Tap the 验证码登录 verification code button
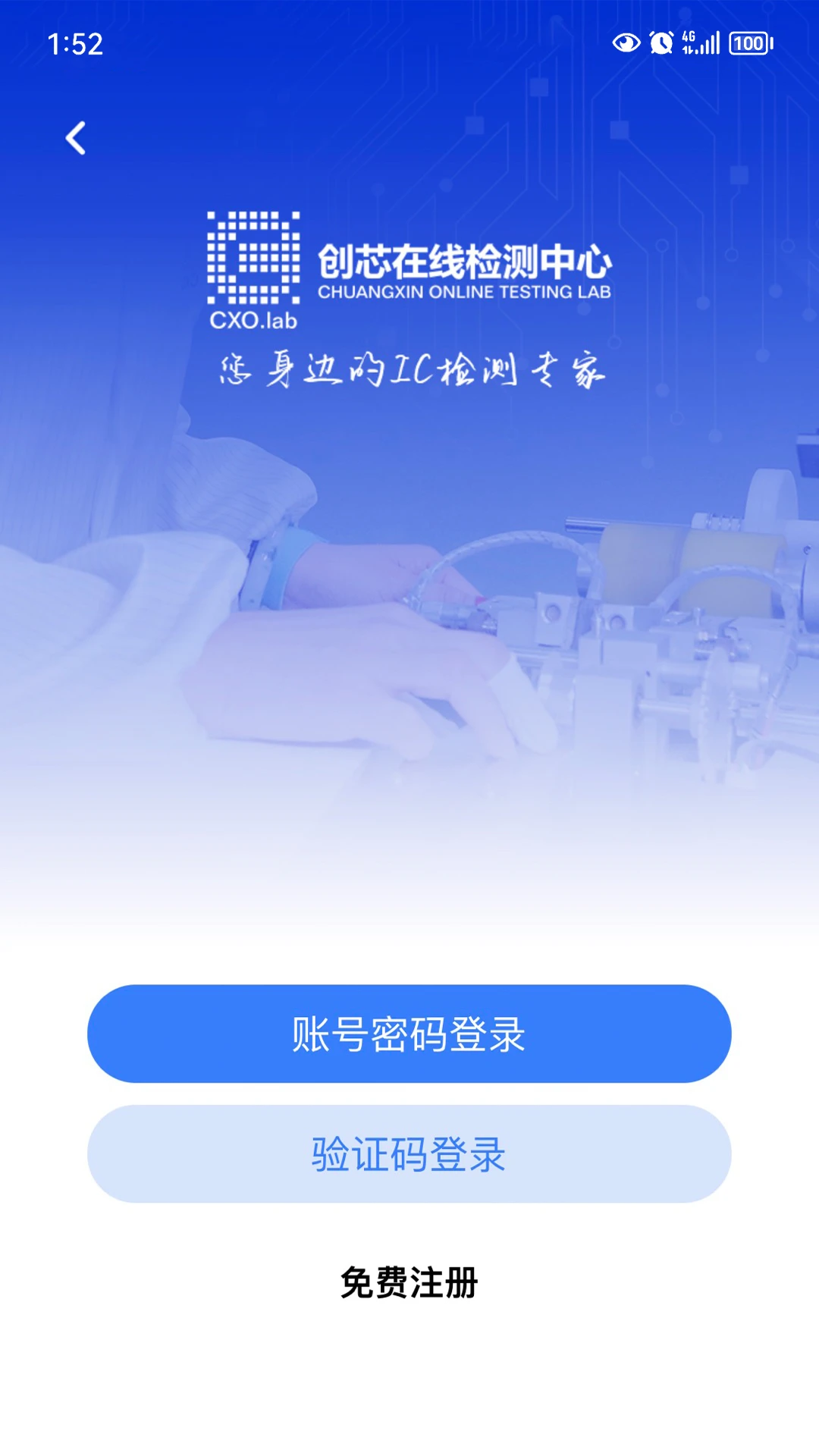The height and width of the screenshot is (1456, 819). (409, 1153)
